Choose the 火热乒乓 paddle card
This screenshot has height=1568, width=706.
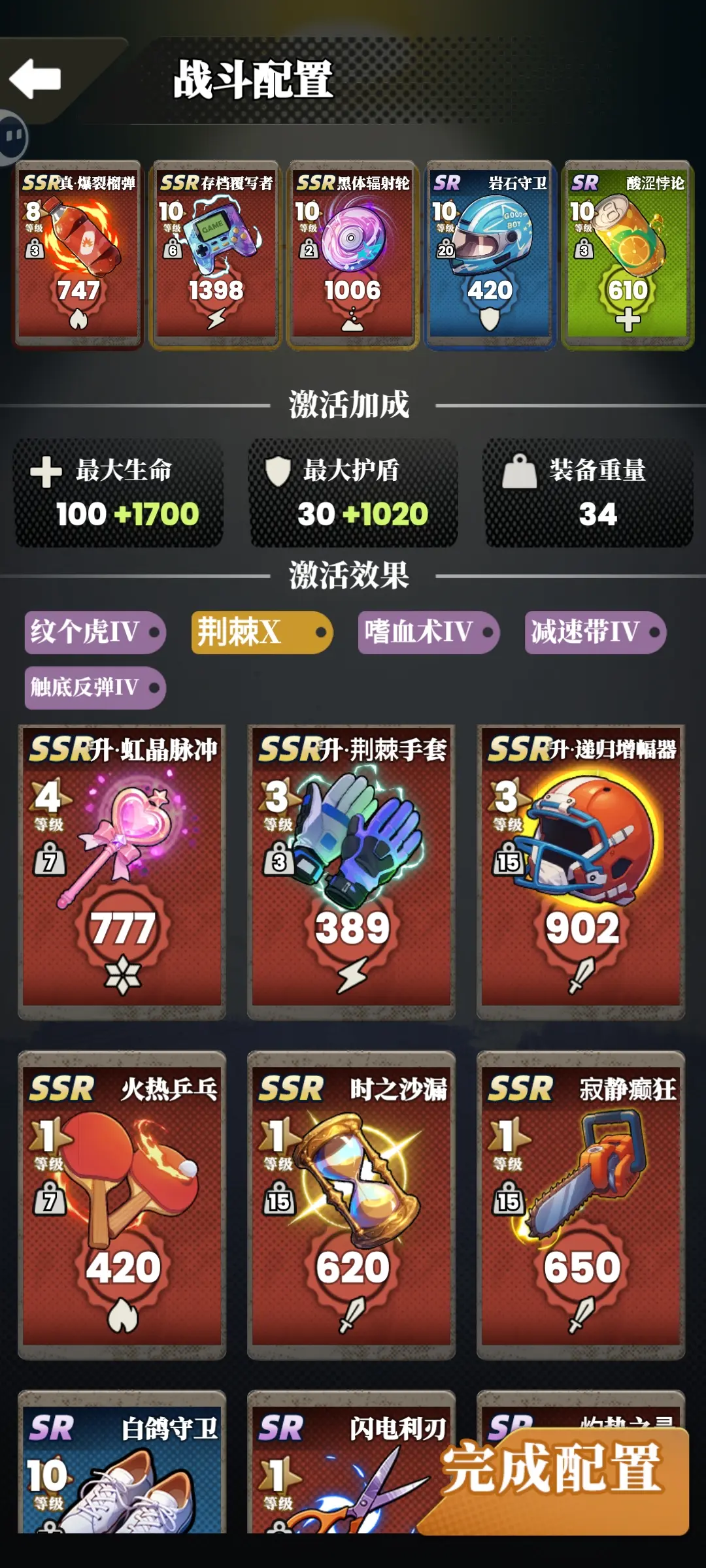click(x=122, y=1205)
